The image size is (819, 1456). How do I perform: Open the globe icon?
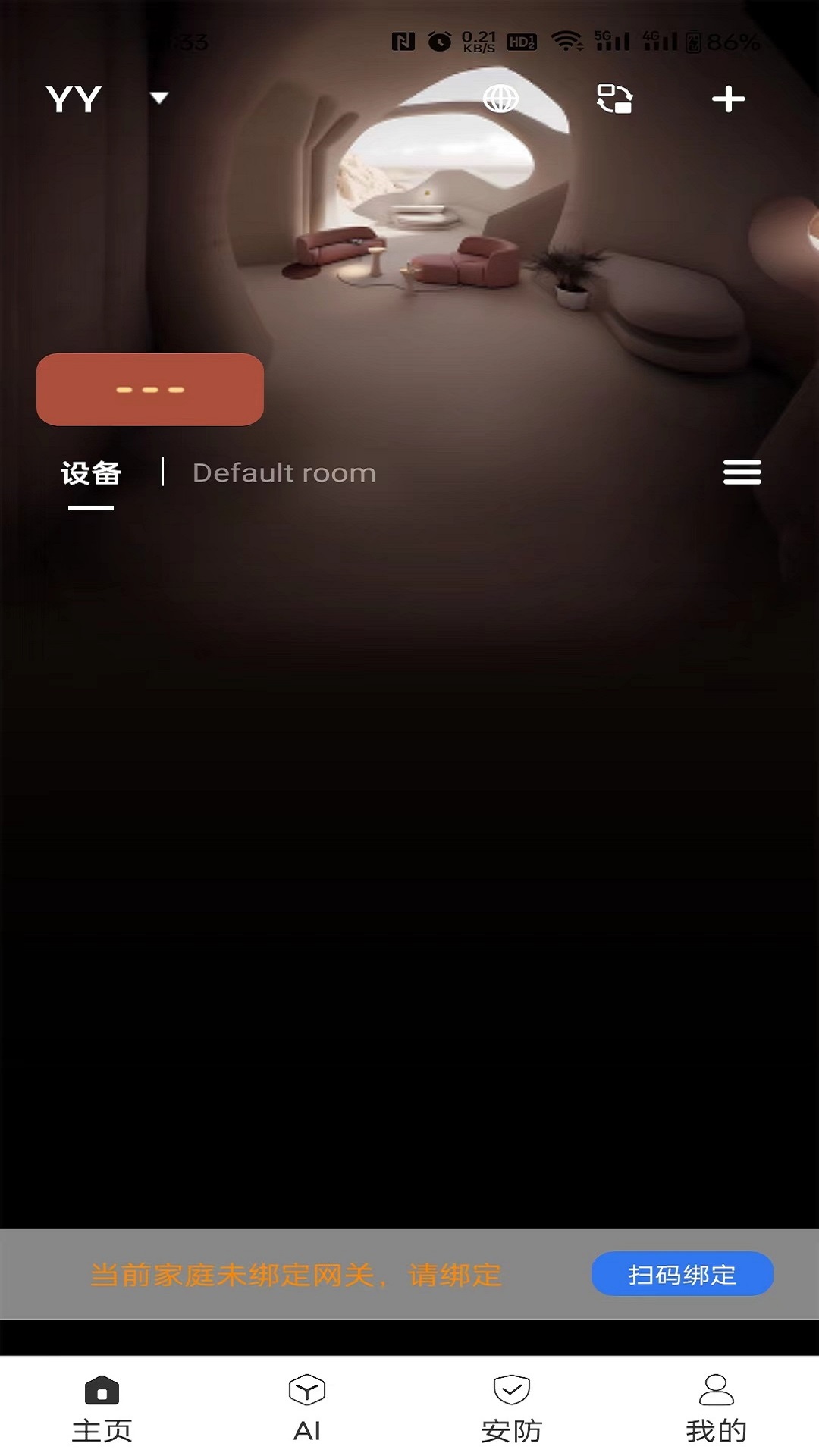500,99
